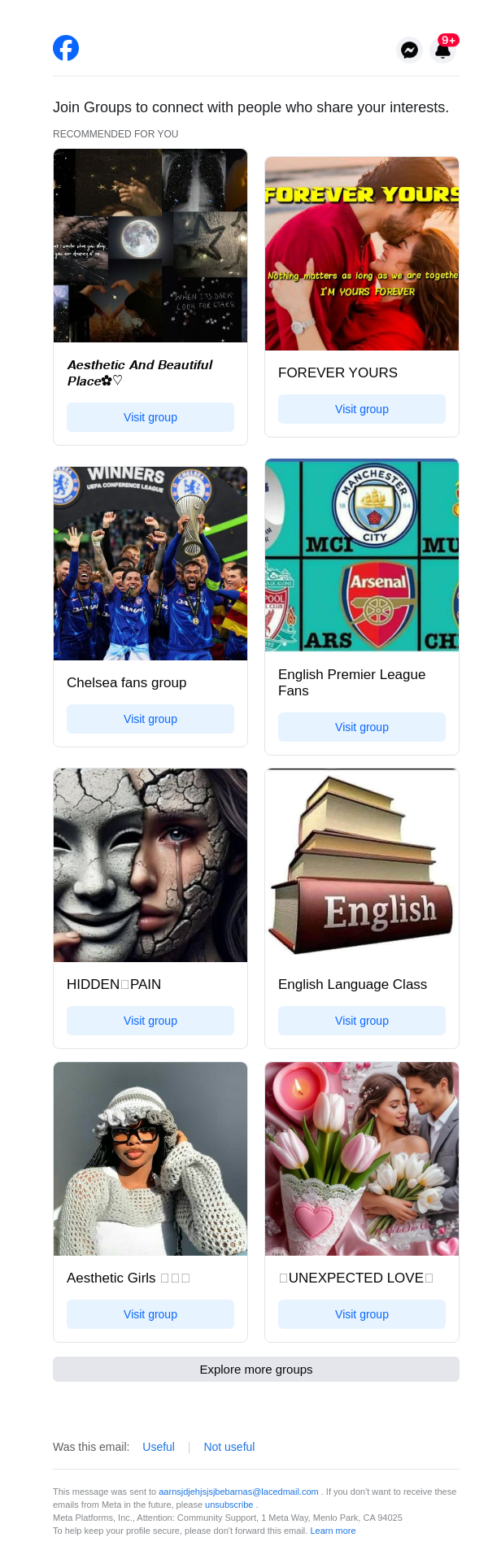Open the Chelsea winners group photo
488x1568 pixels.
pos(150,564)
